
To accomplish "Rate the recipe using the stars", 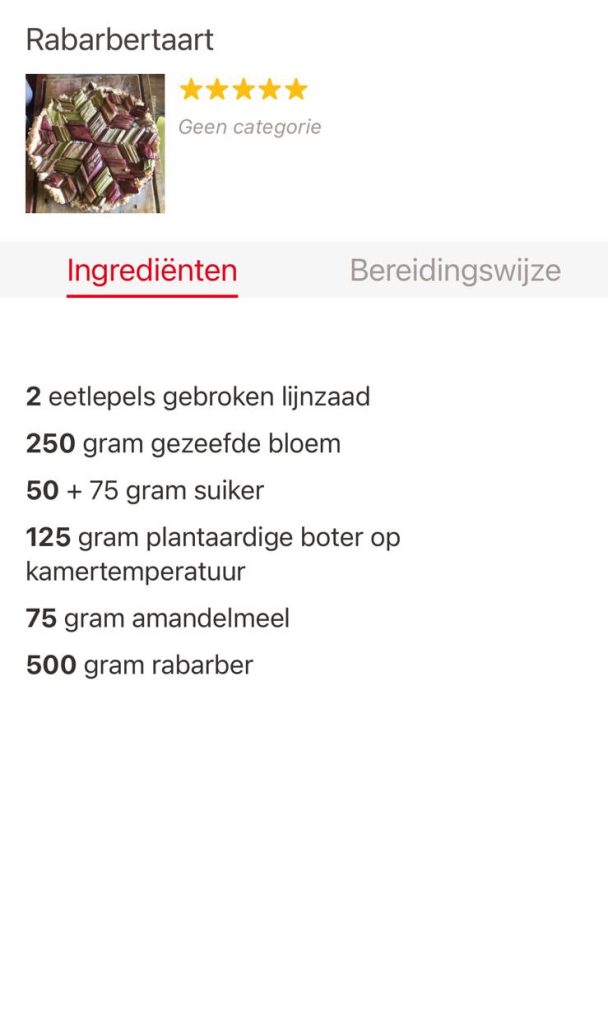I will (x=243, y=90).
